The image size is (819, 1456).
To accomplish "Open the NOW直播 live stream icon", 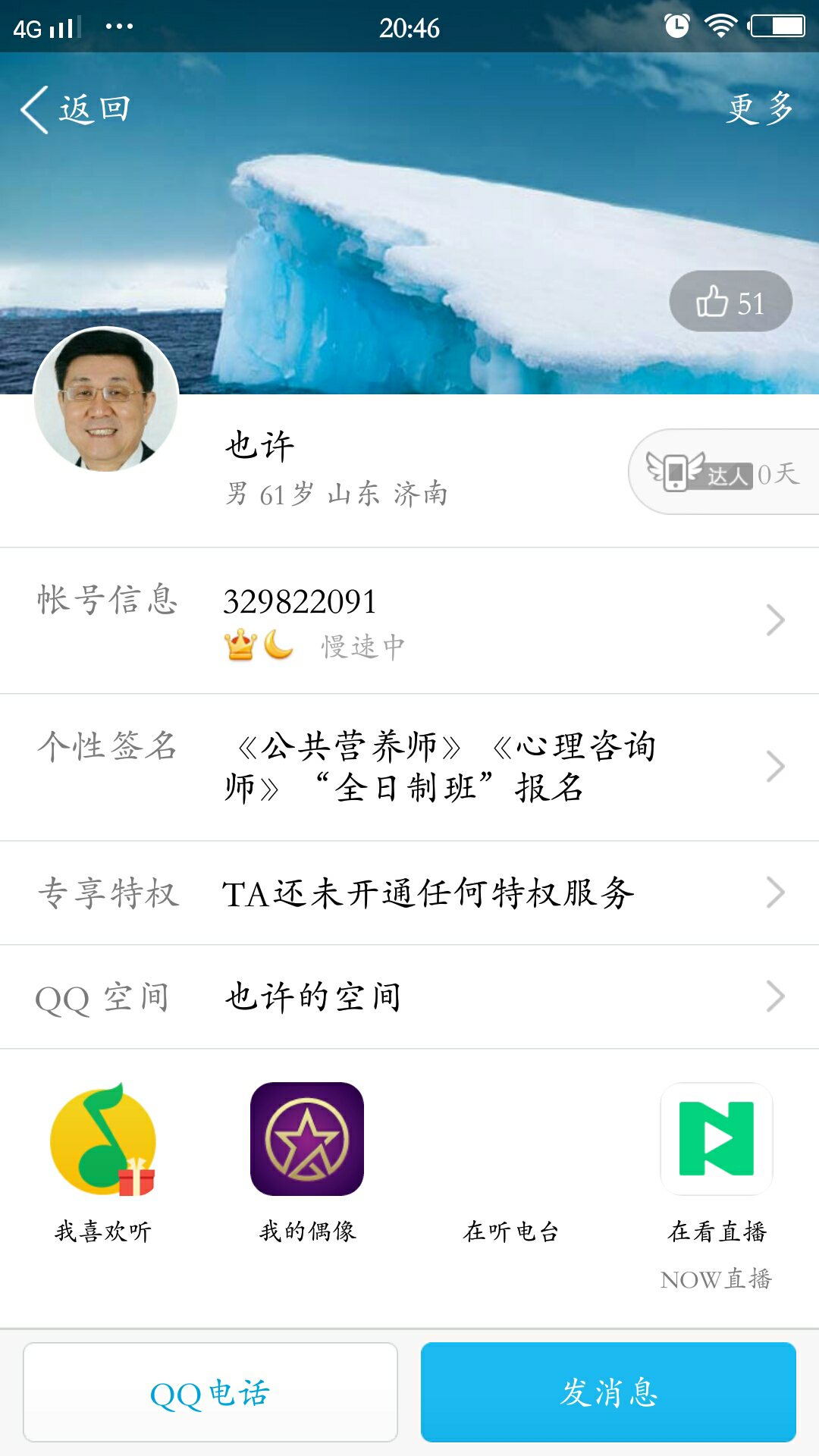I will pos(717,1137).
